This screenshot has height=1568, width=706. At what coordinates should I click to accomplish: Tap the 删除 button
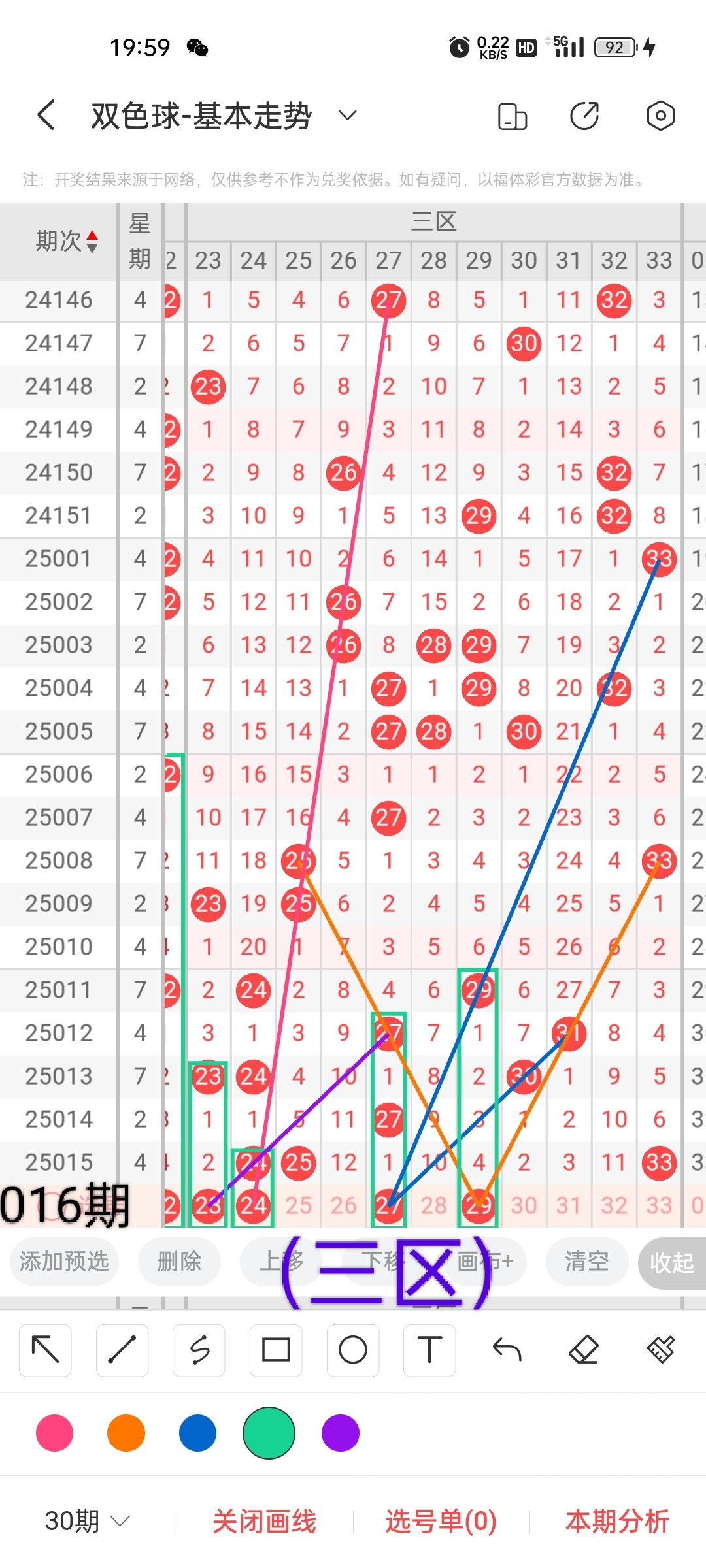coord(179,1262)
